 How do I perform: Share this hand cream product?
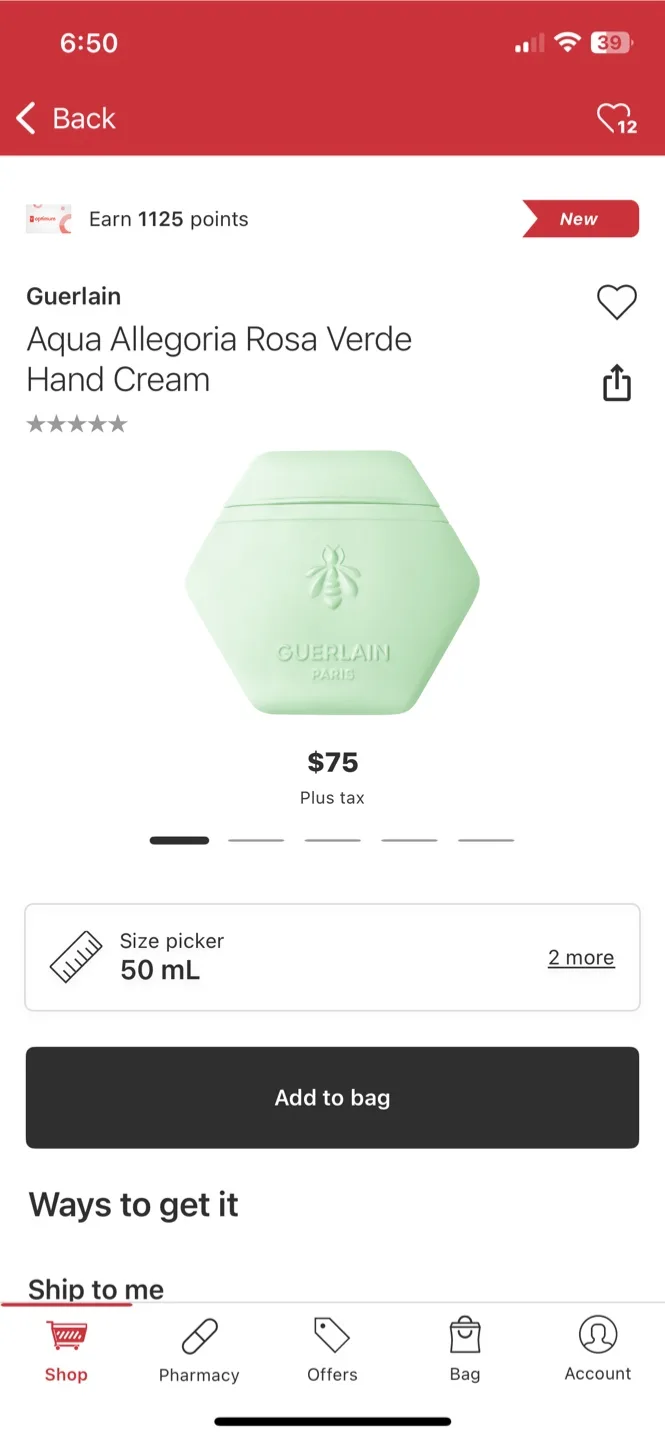[x=616, y=383]
